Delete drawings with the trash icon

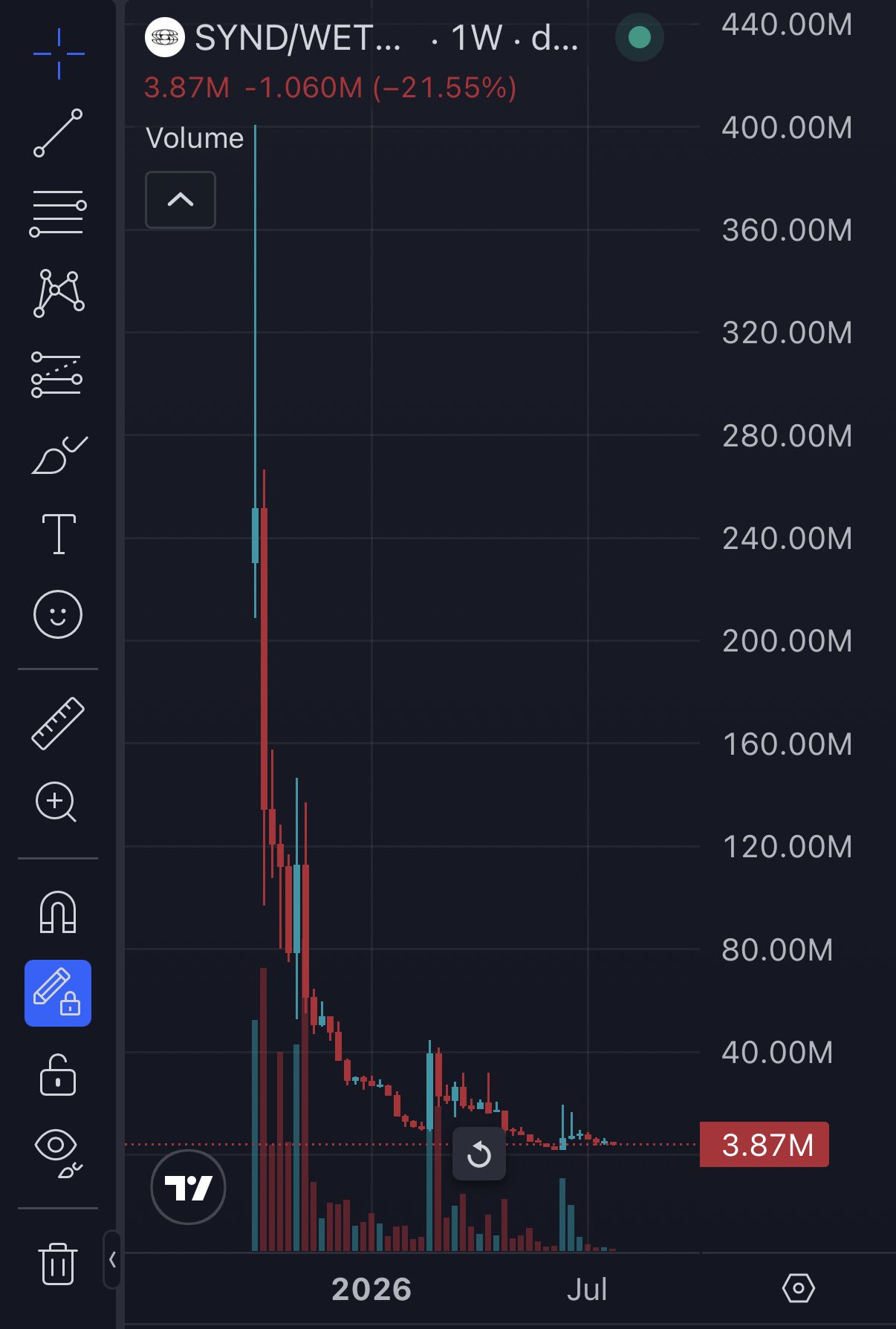tap(58, 1264)
